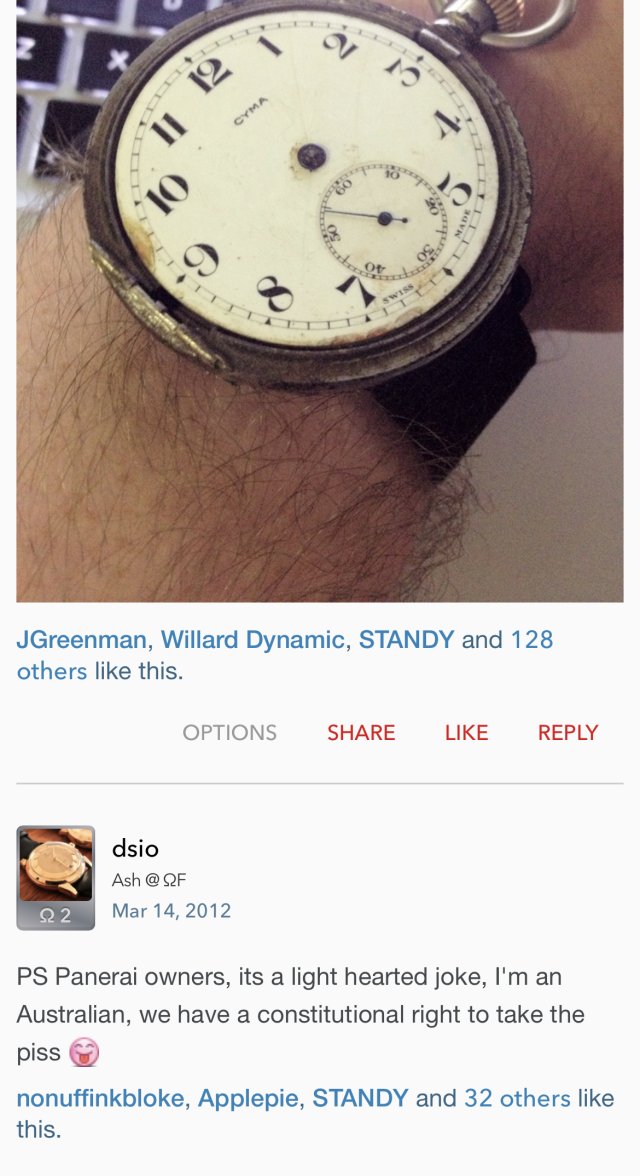Open Willard Dynamic's profile link

tap(253, 640)
